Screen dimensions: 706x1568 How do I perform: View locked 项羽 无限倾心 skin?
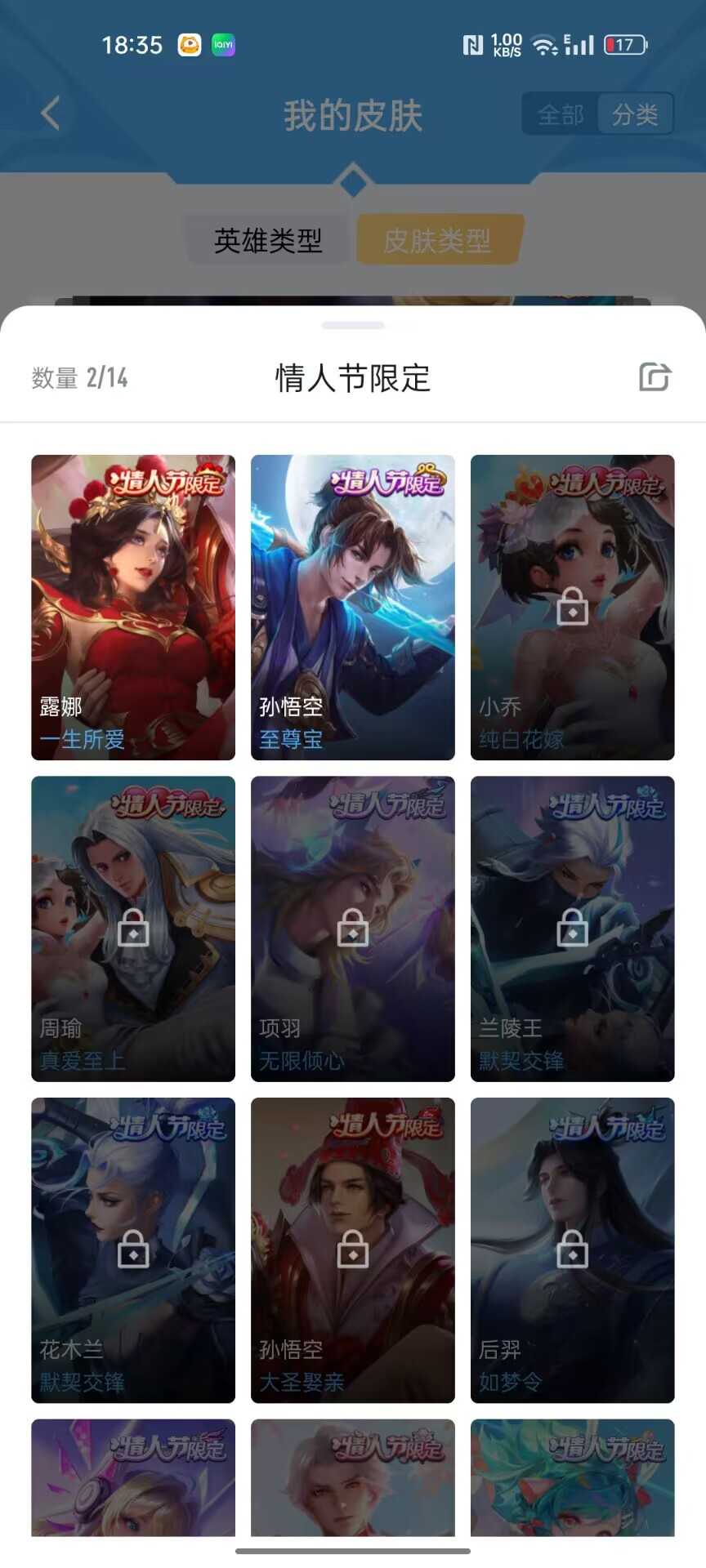tap(353, 929)
